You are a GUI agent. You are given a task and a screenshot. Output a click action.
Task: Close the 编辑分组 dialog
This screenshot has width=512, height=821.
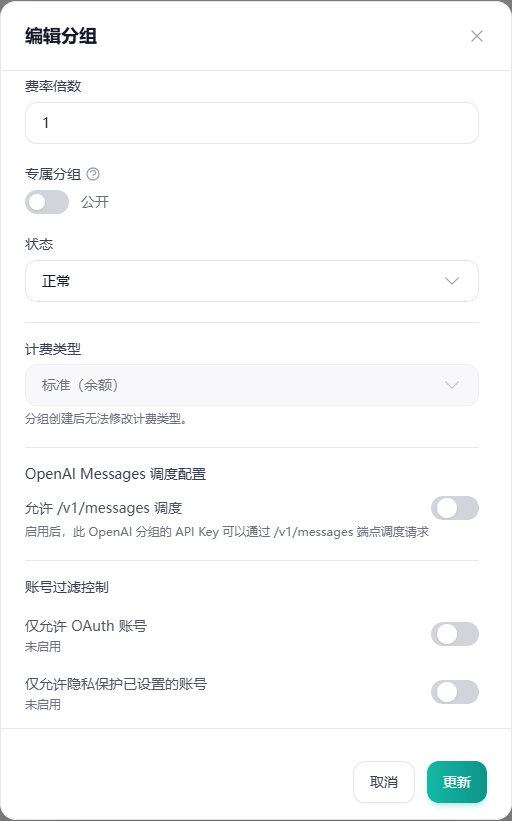(x=476, y=36)
